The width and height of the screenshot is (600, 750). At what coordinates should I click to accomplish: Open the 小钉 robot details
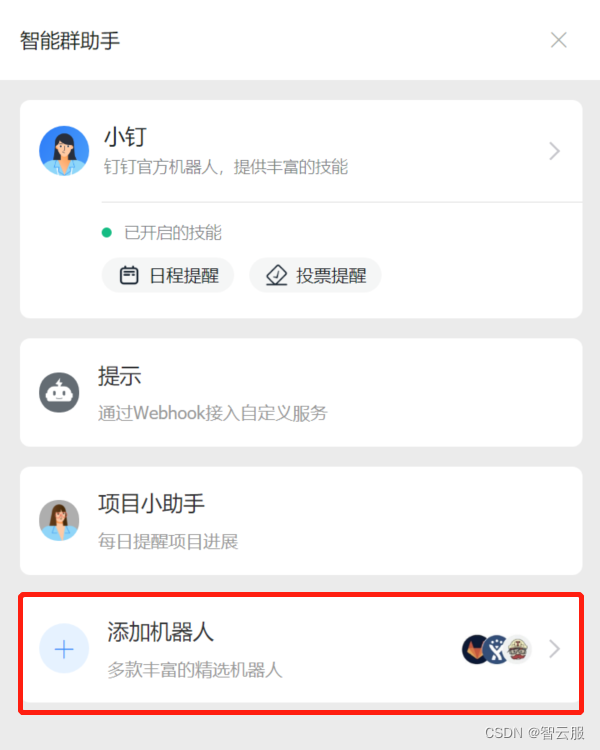coord(300,151)
